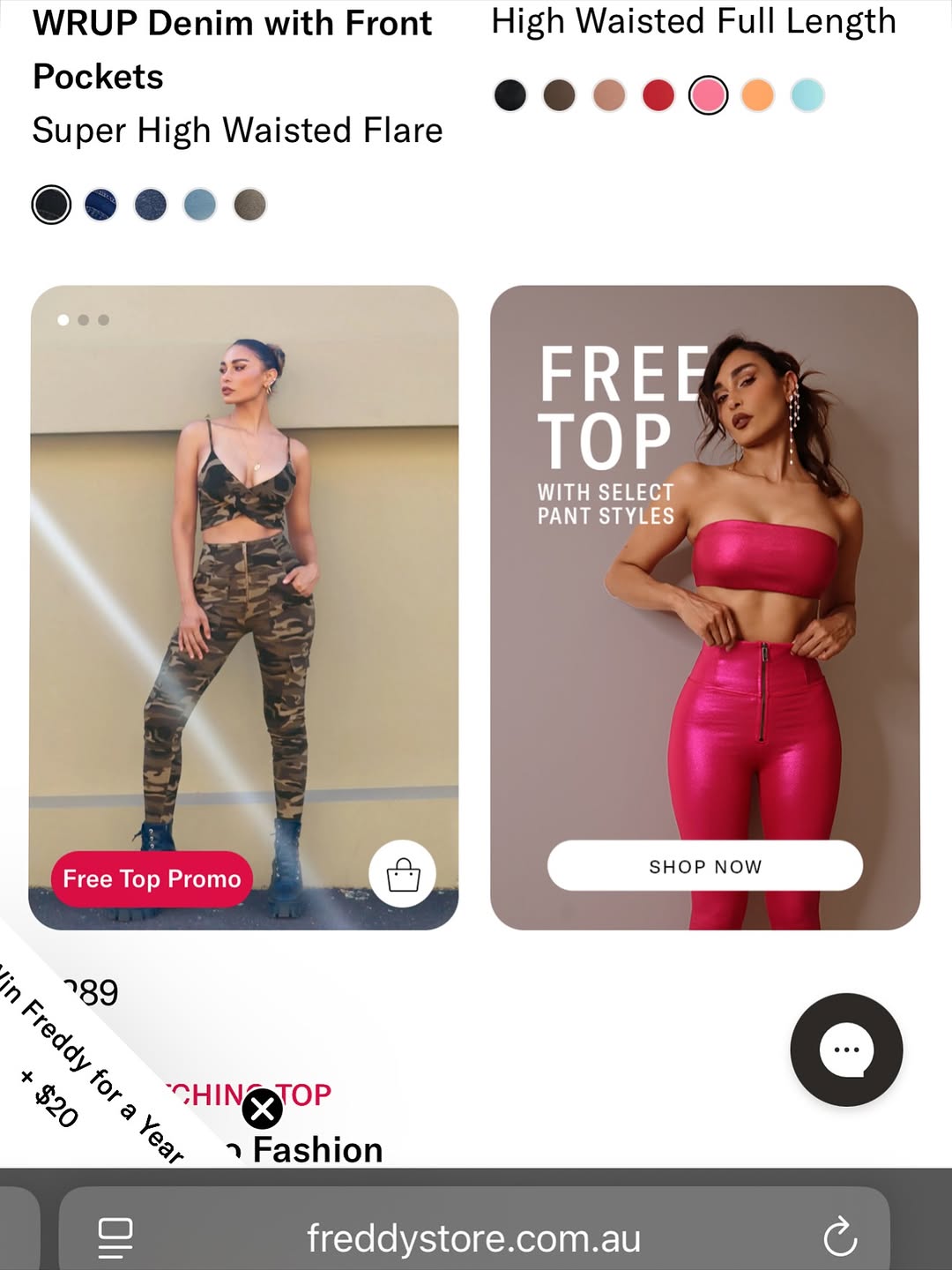Pick the aqua color swatch
This screenshot has width=952, height=1270.
[807, 95]
